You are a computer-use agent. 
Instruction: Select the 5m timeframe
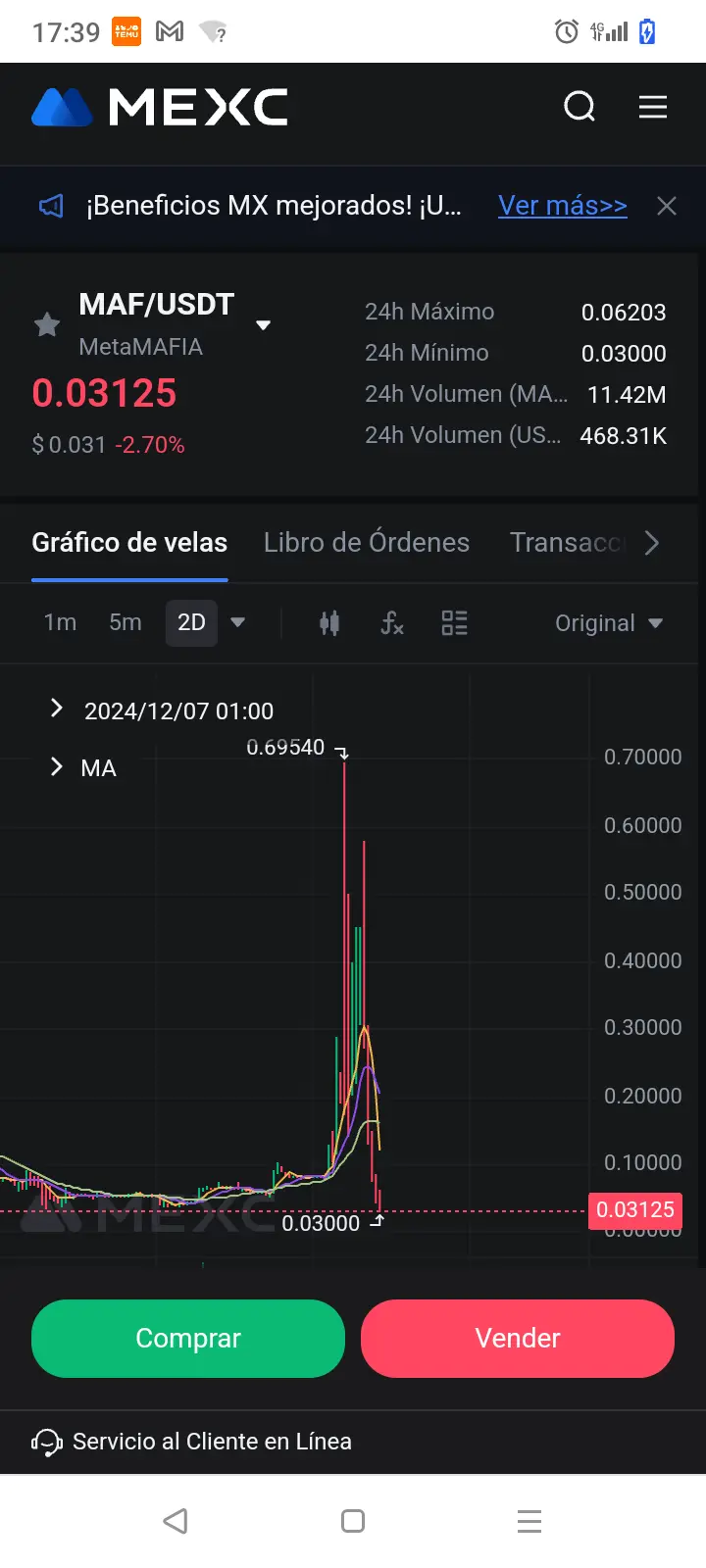[x=126, y=622]
